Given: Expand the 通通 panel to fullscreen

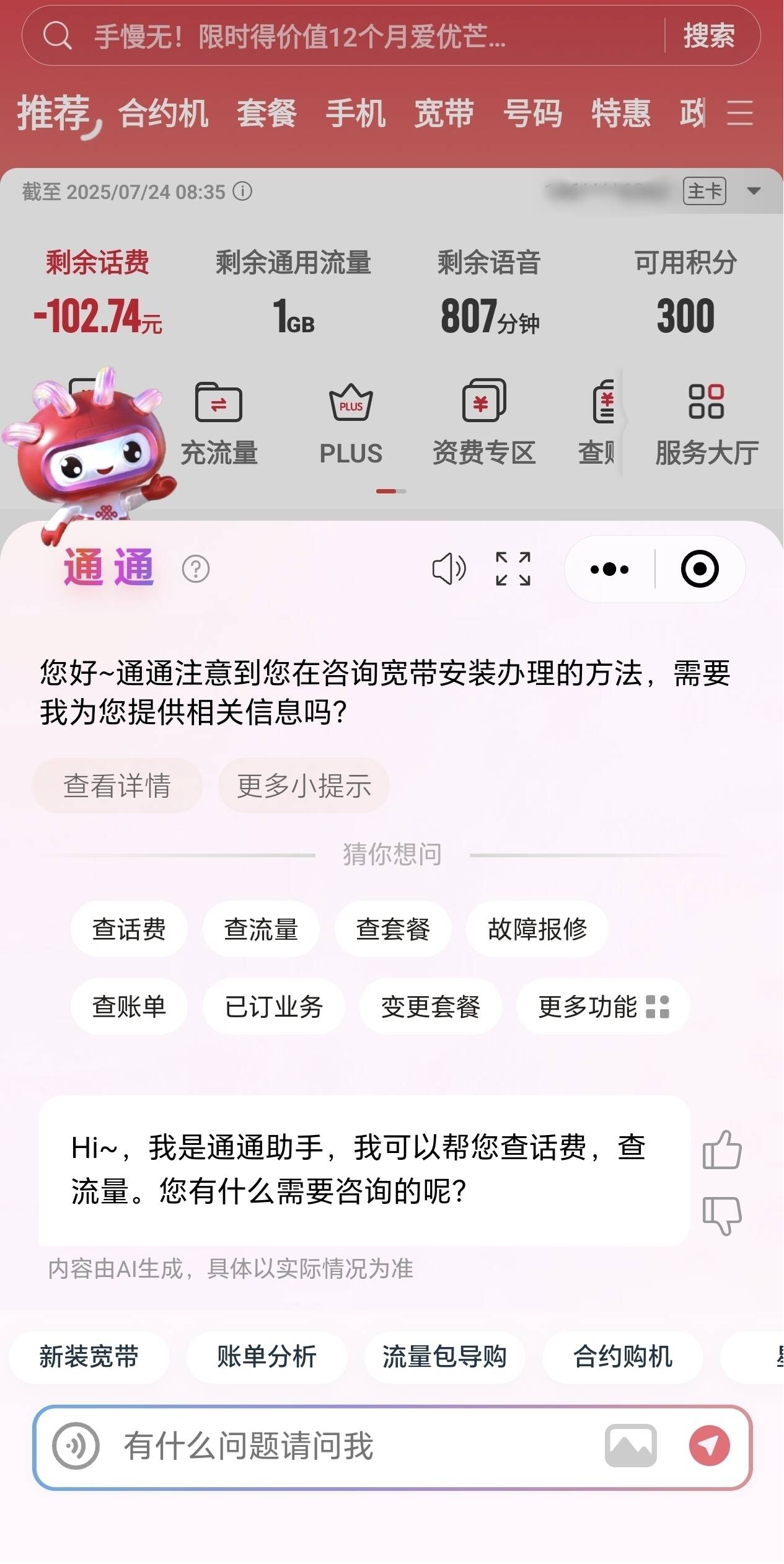Looking at the screenshot, I should pos(513,568).
